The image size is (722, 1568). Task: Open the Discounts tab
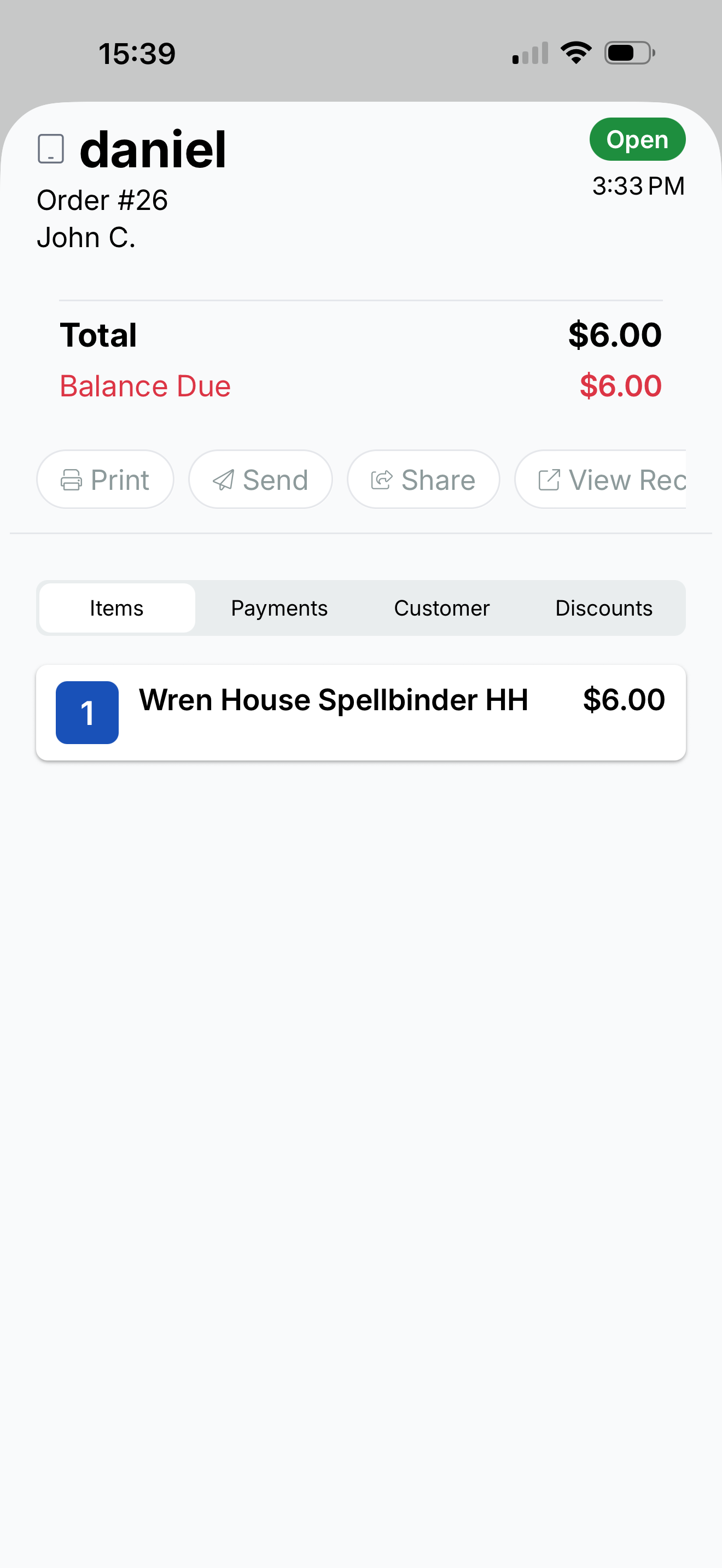pyautogui.click(x=603, y=608)
